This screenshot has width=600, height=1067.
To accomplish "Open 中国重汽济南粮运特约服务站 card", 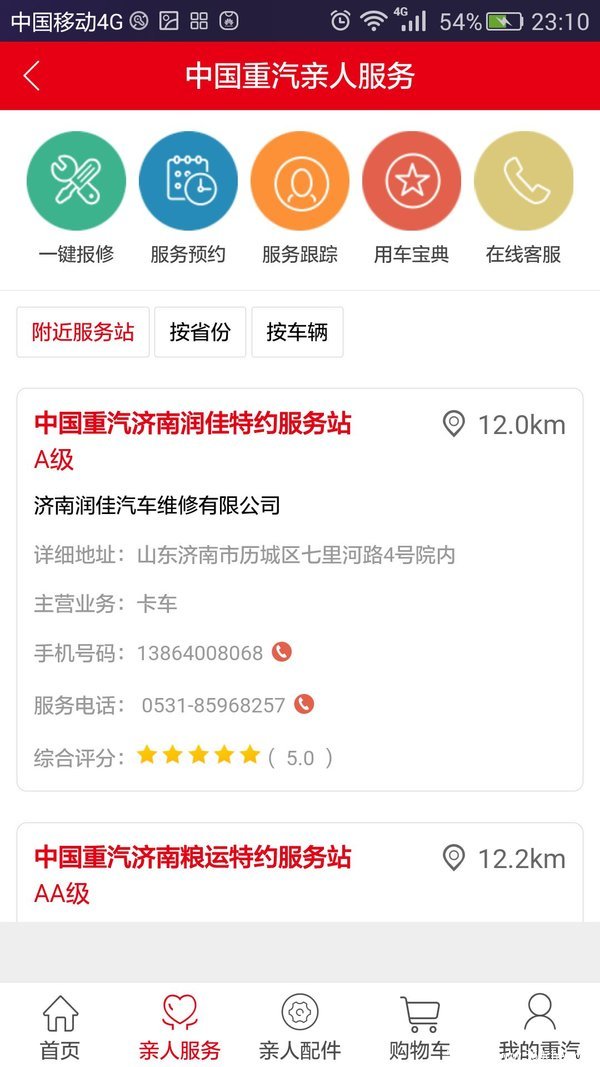I will click(193, 857).
